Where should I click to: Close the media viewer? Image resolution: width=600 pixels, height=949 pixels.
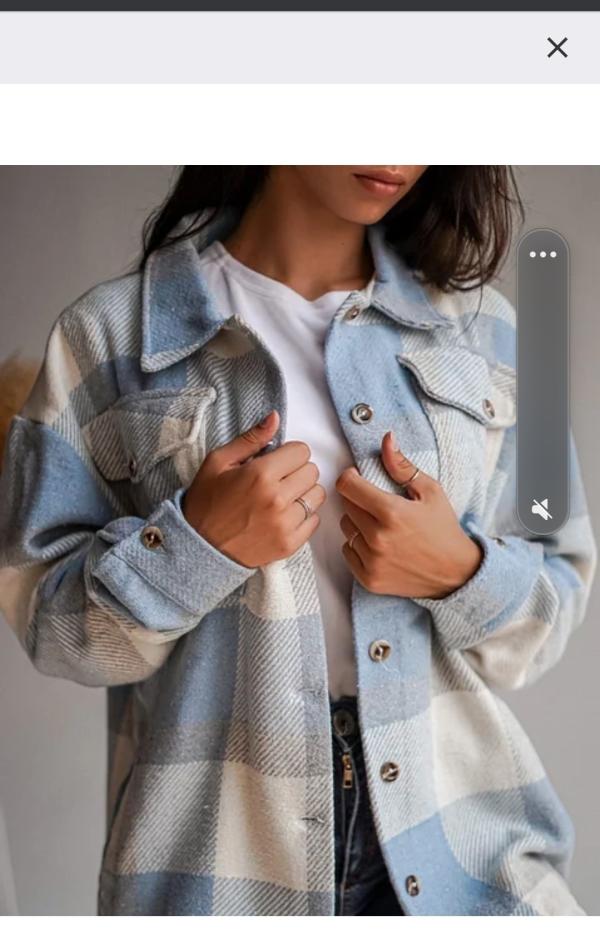[557, 47]
